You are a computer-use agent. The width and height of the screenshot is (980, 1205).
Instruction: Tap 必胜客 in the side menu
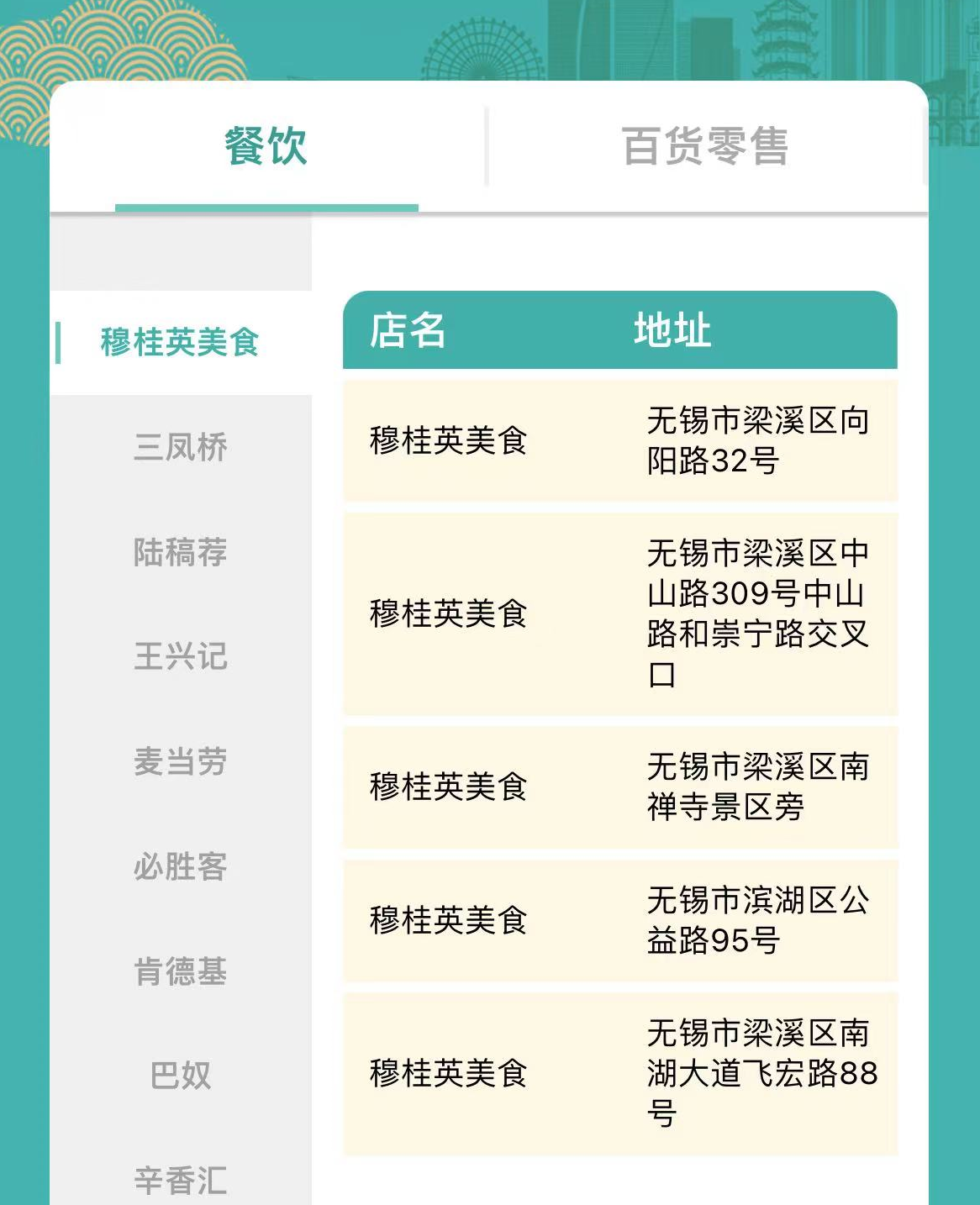[x=180, y=866]
